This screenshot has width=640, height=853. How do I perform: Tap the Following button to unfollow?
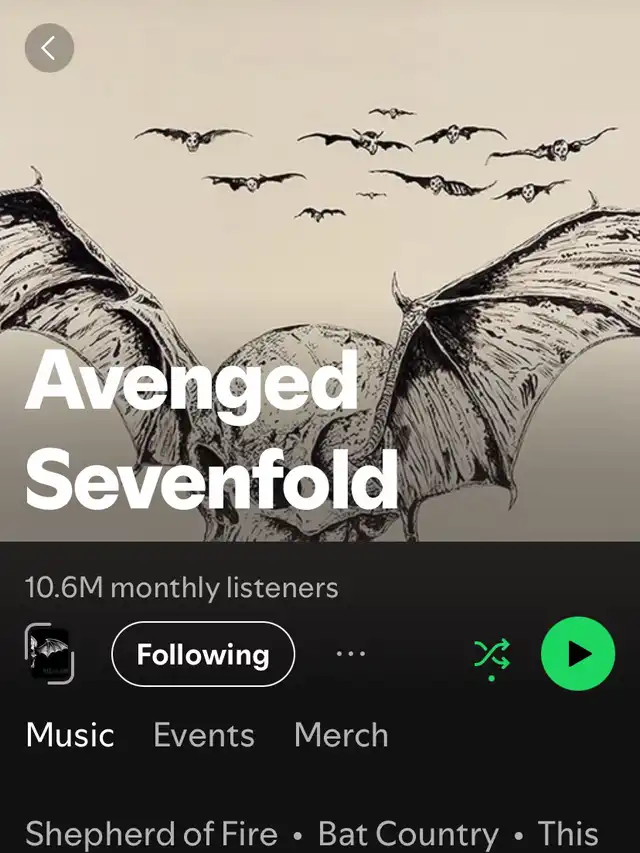pos(203,654)
